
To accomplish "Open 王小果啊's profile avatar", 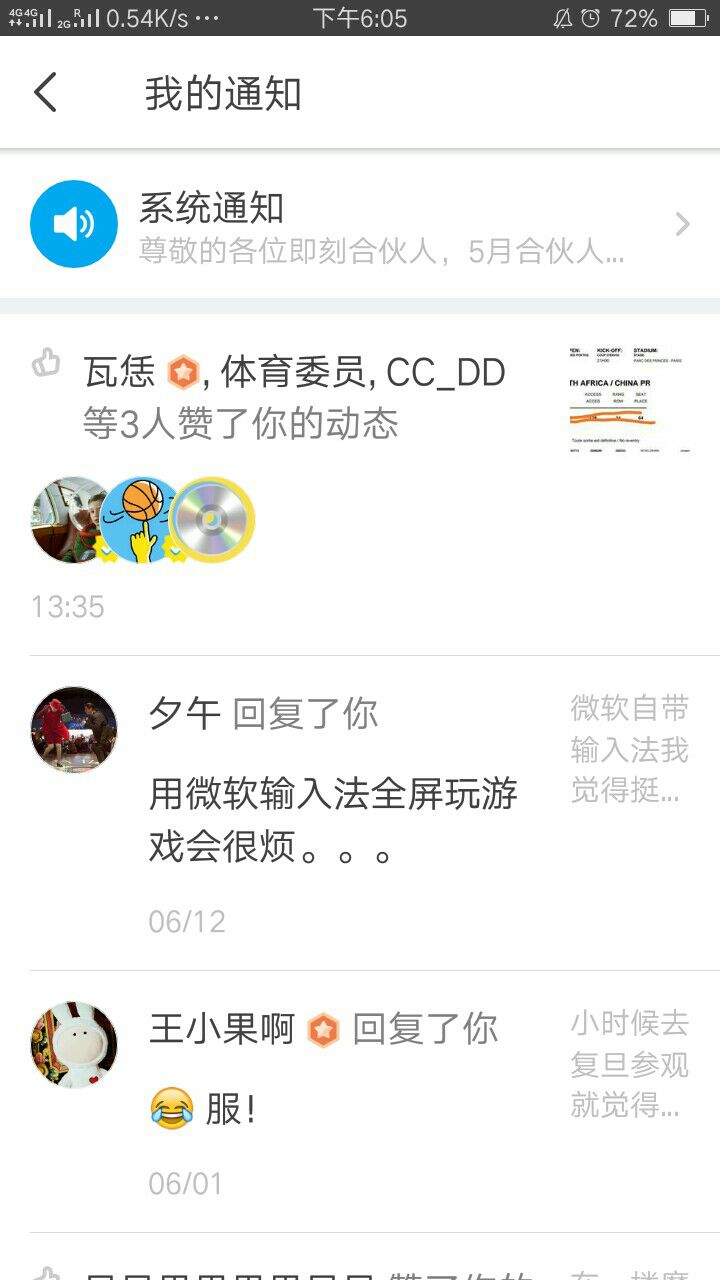I will point(74,1045).
